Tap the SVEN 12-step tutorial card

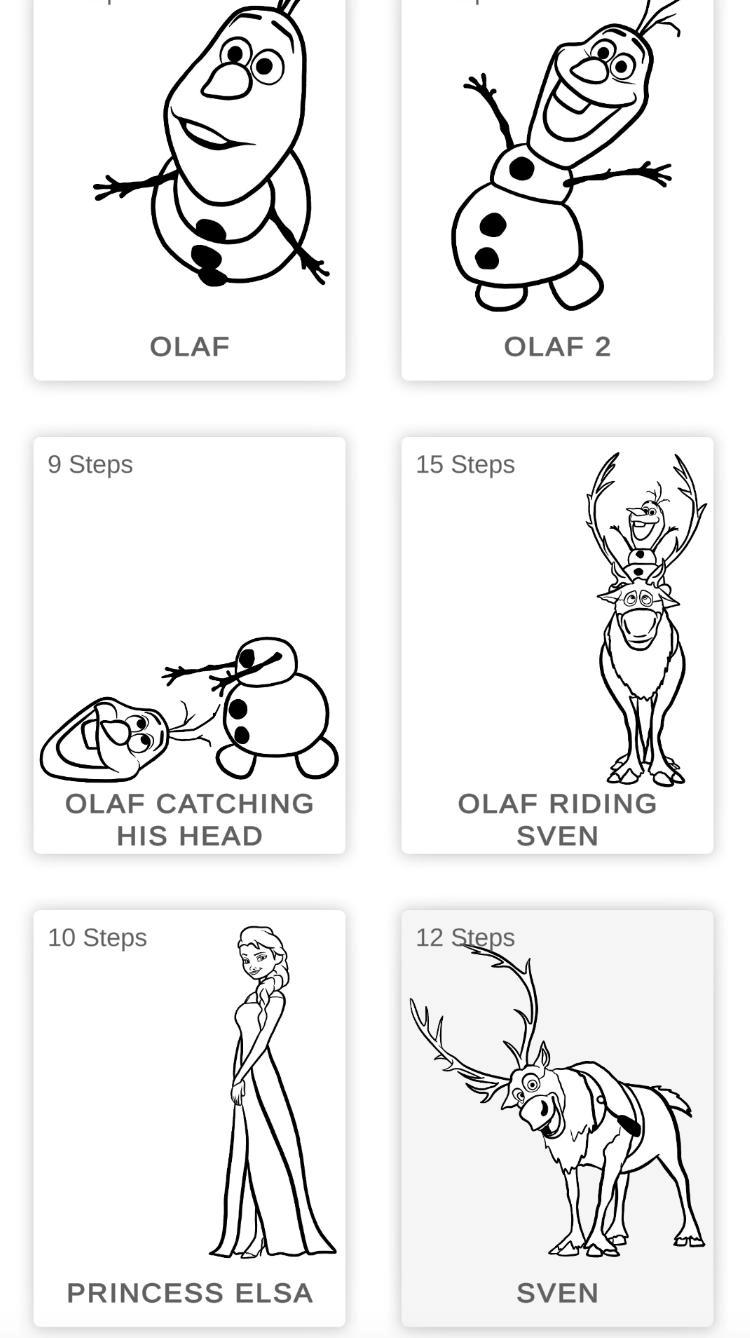point(557,1118)
